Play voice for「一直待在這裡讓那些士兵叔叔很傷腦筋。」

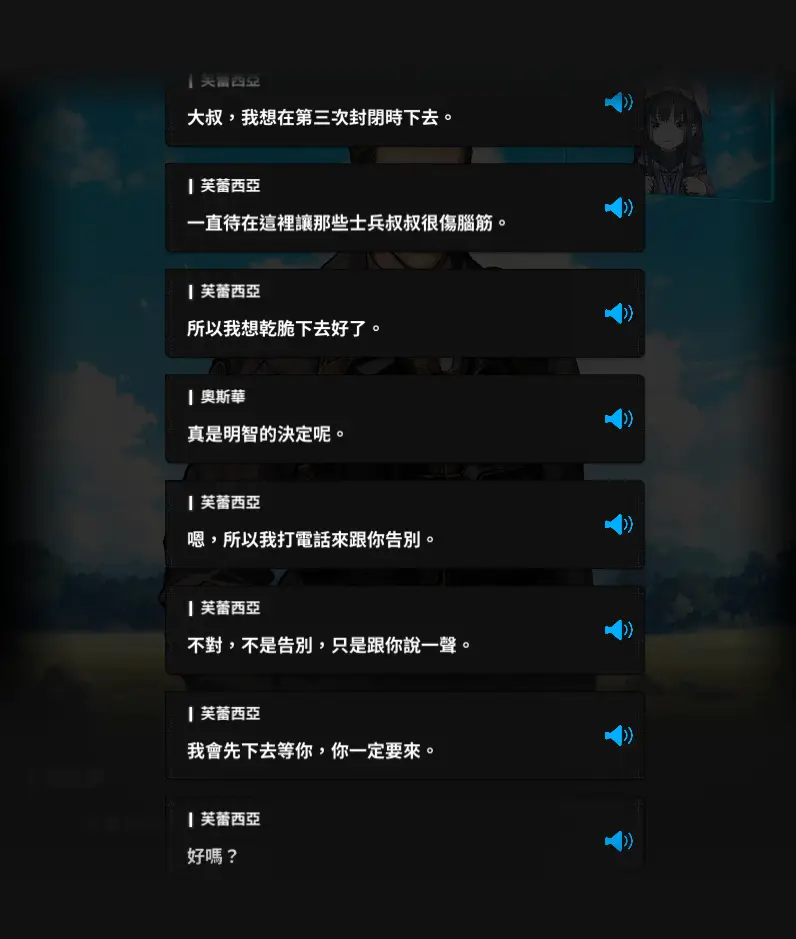[618, 208]
